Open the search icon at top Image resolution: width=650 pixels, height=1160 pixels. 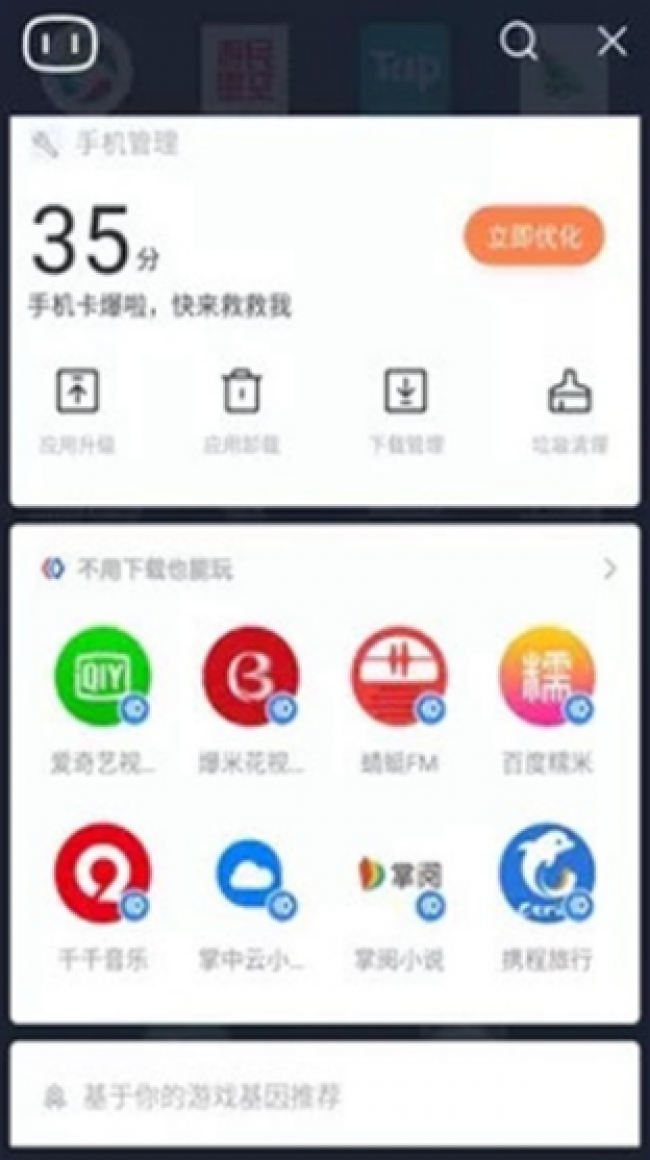click(519, 42)
